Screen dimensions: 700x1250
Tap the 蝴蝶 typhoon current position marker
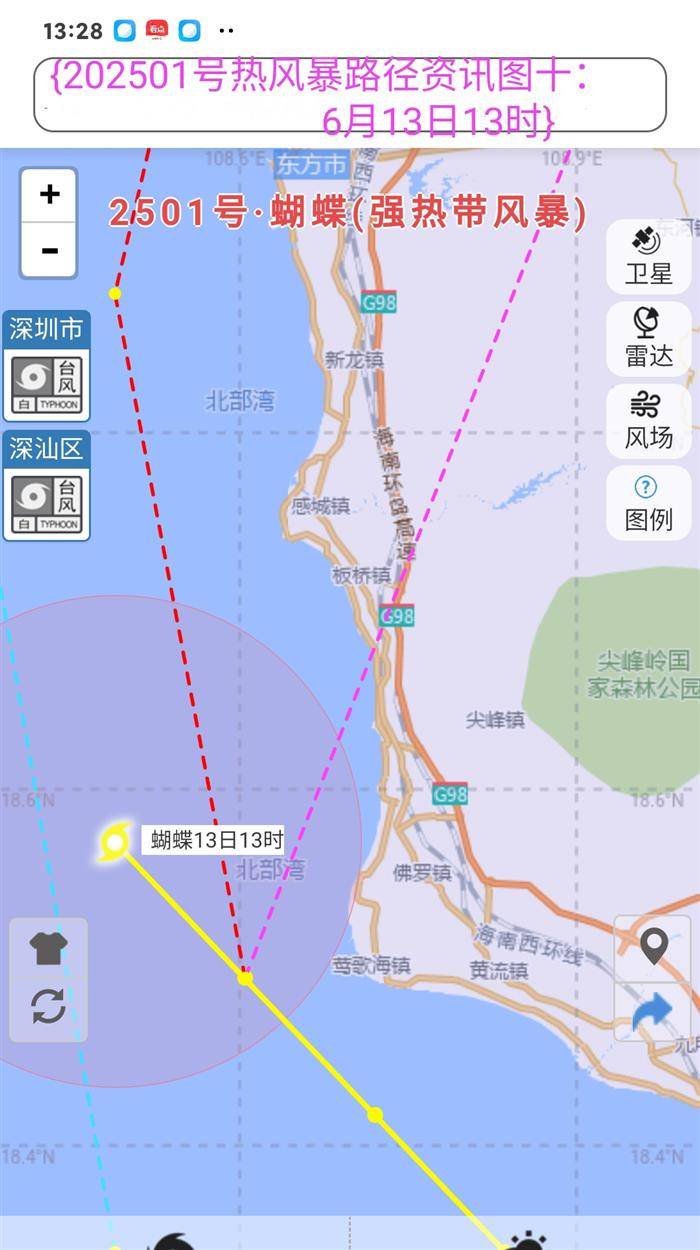[115, 842]
